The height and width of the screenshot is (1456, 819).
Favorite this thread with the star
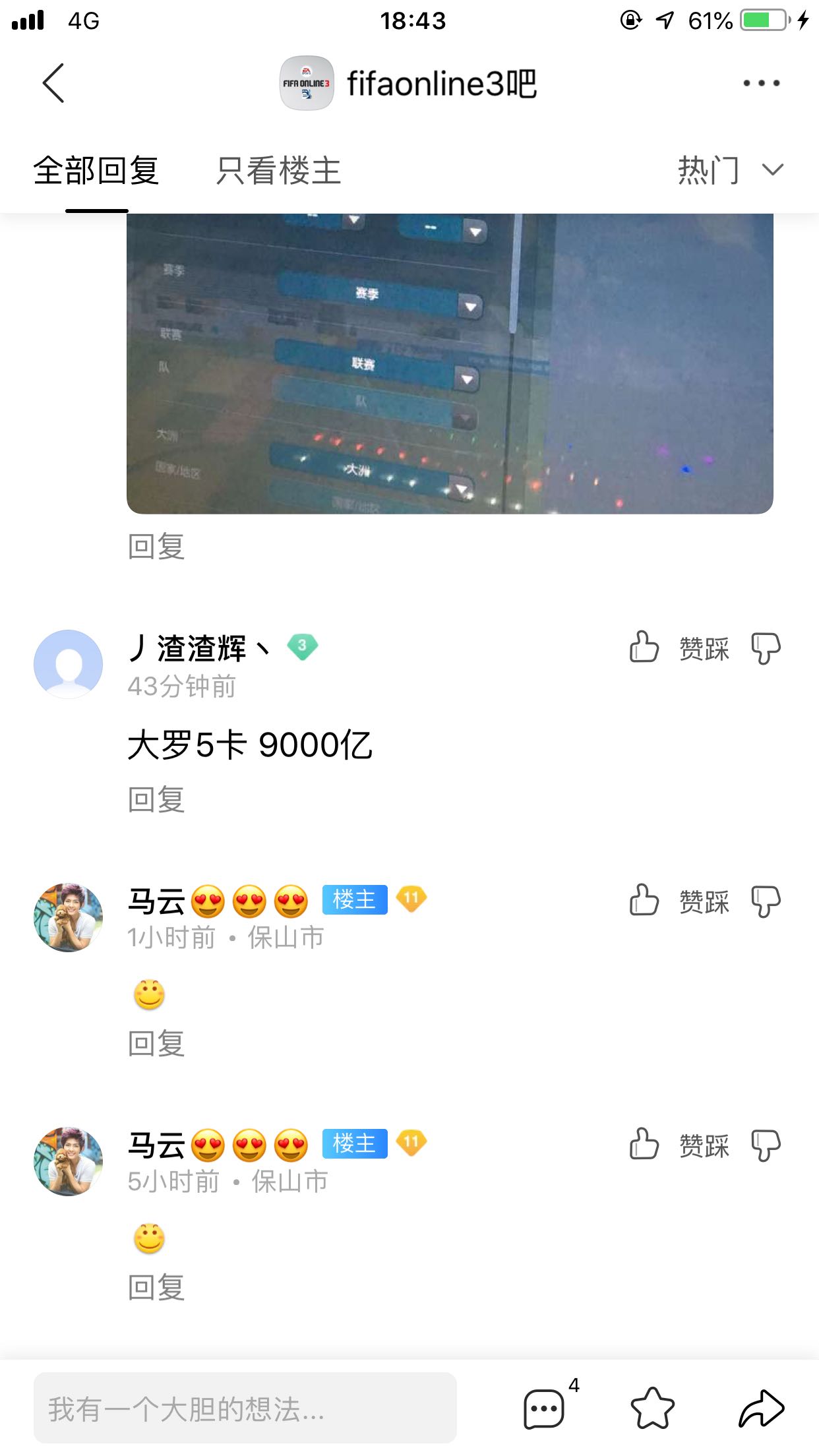click(652, 1409)
